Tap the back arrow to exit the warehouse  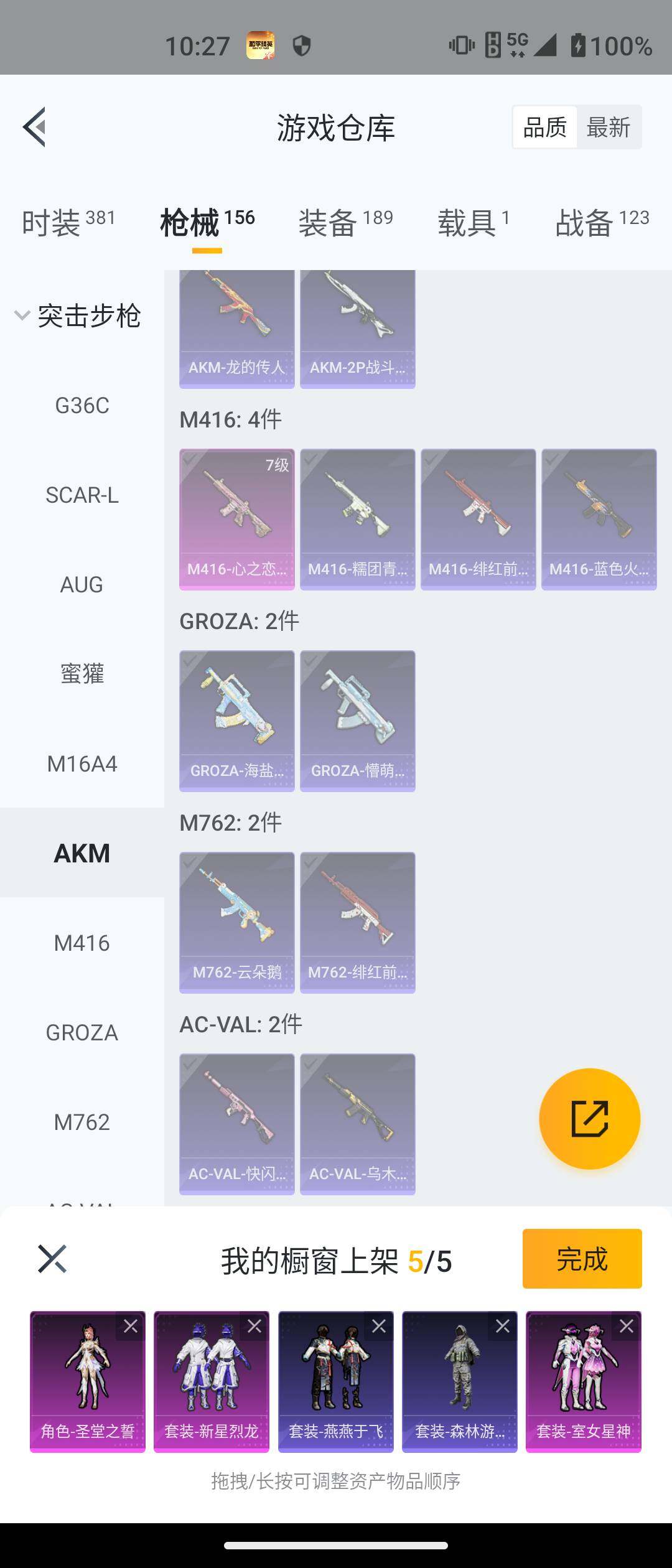point(34,126)
